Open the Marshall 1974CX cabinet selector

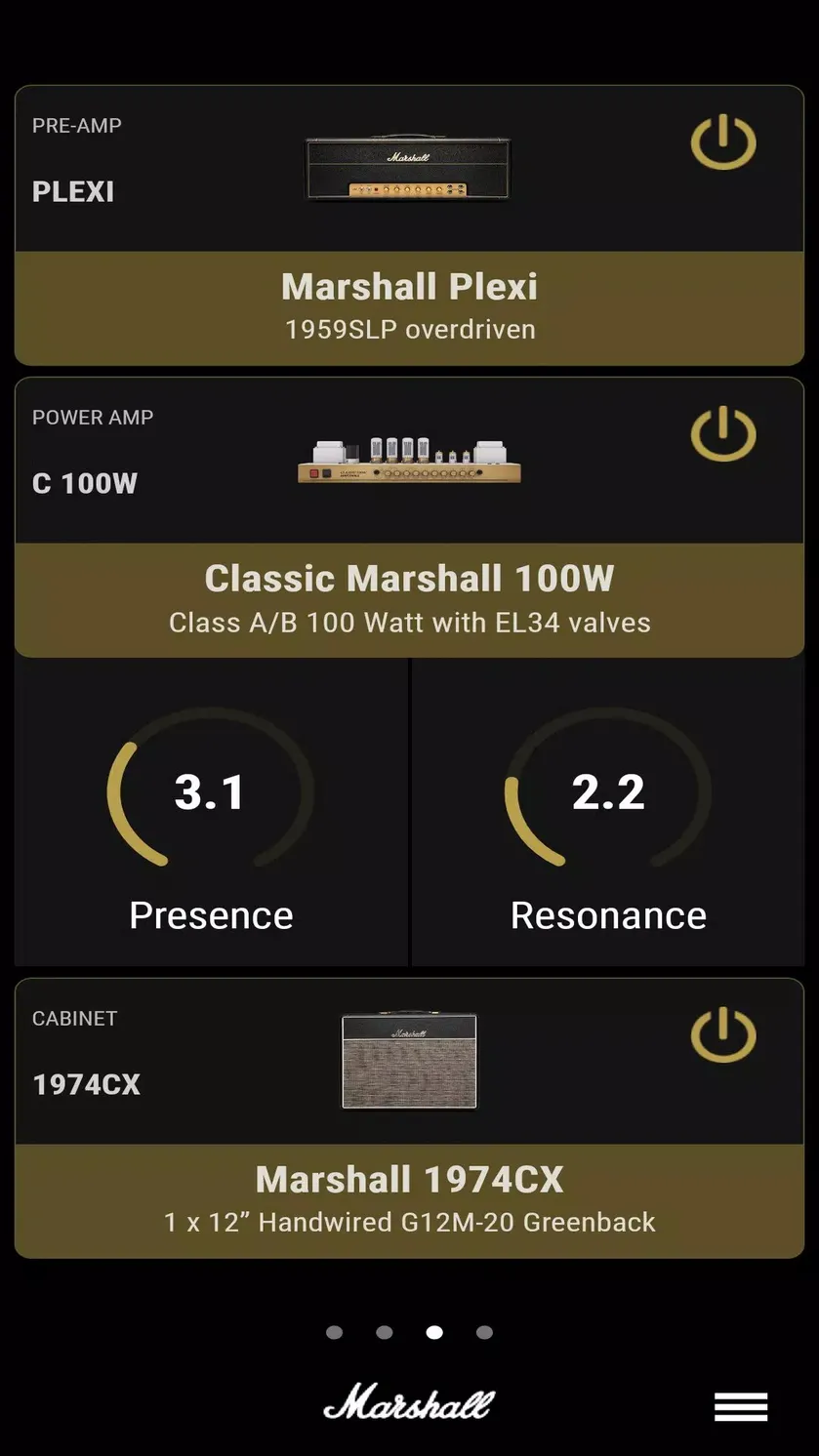[x=409, y=1200]
